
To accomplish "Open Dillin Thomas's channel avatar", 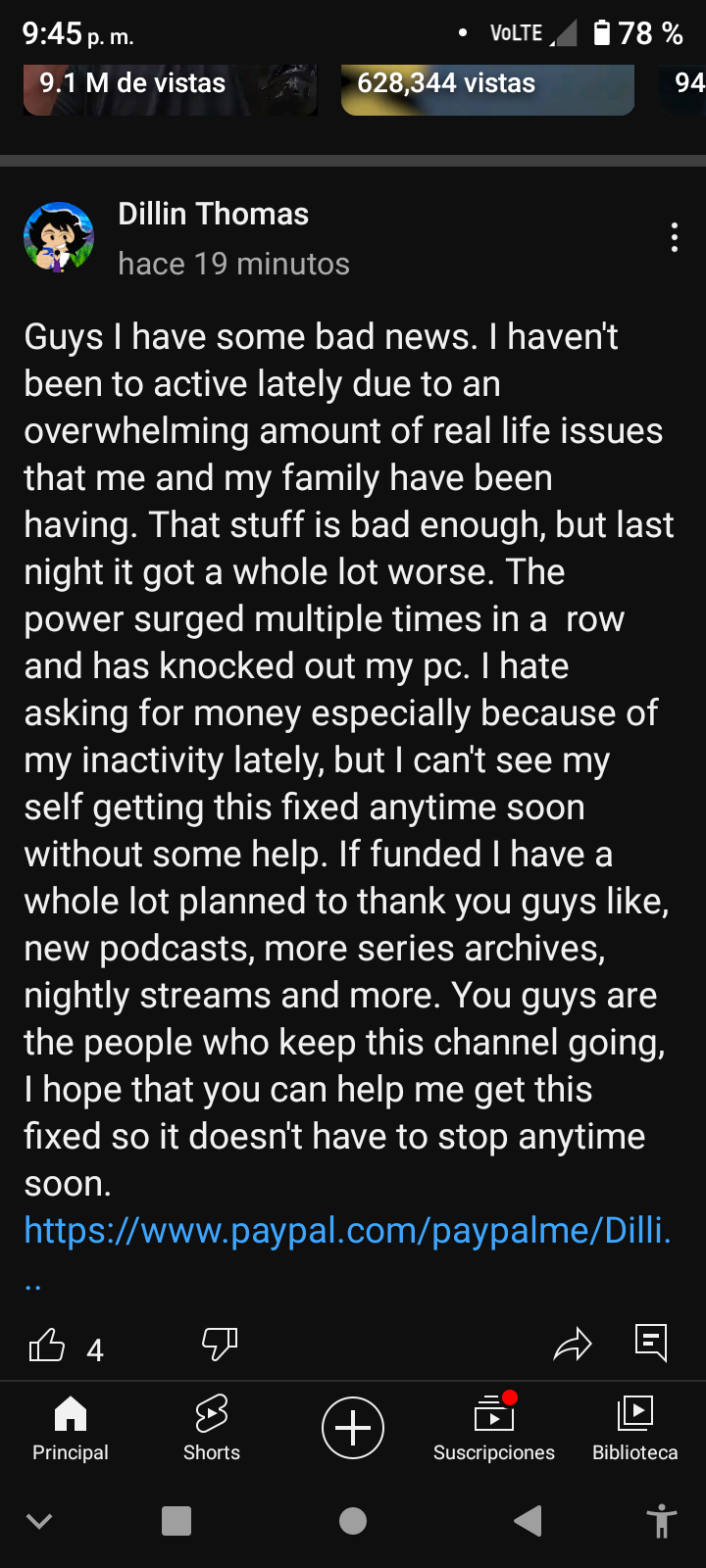I will click(59, 238).
